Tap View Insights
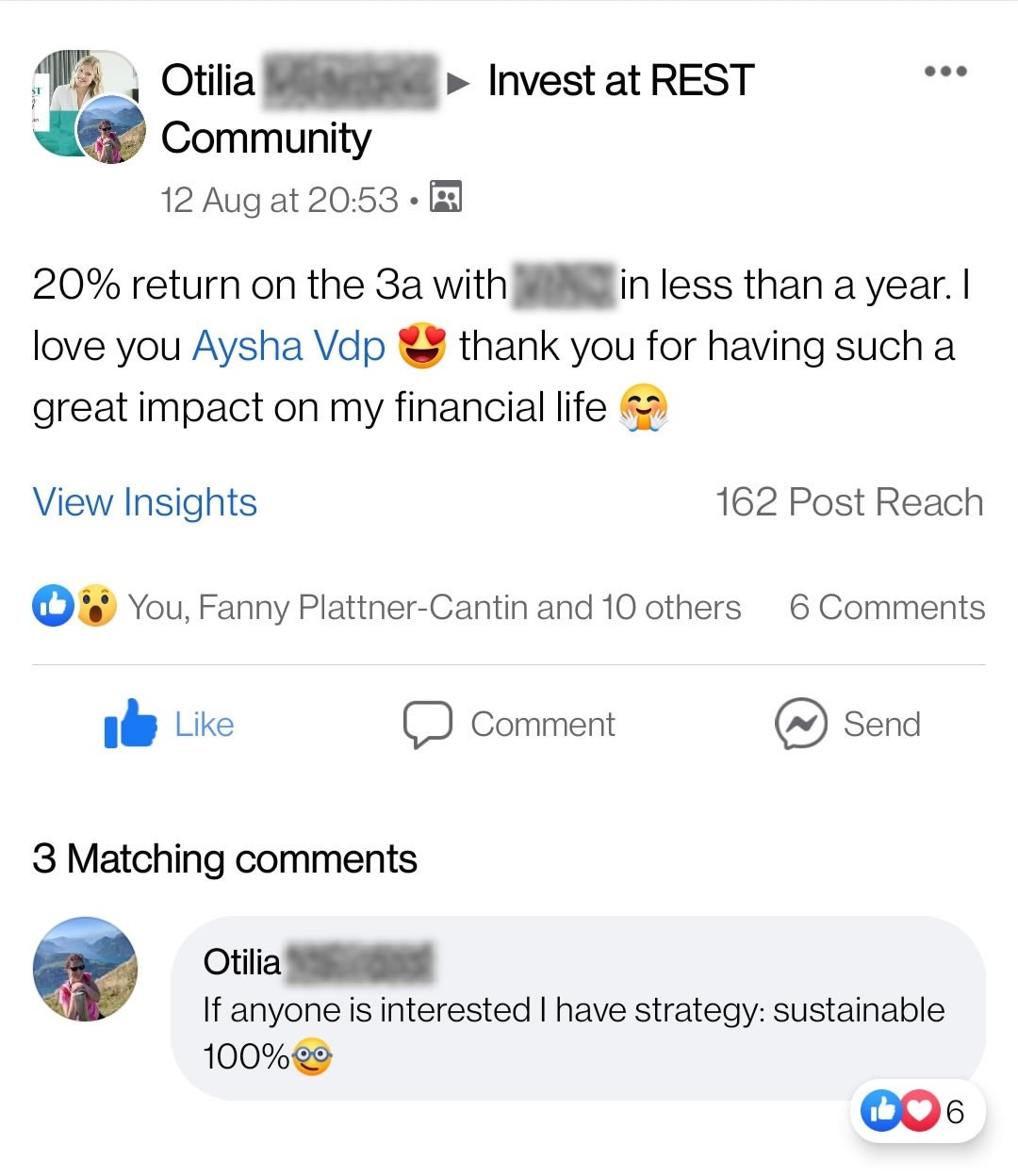 pos(144,502)
